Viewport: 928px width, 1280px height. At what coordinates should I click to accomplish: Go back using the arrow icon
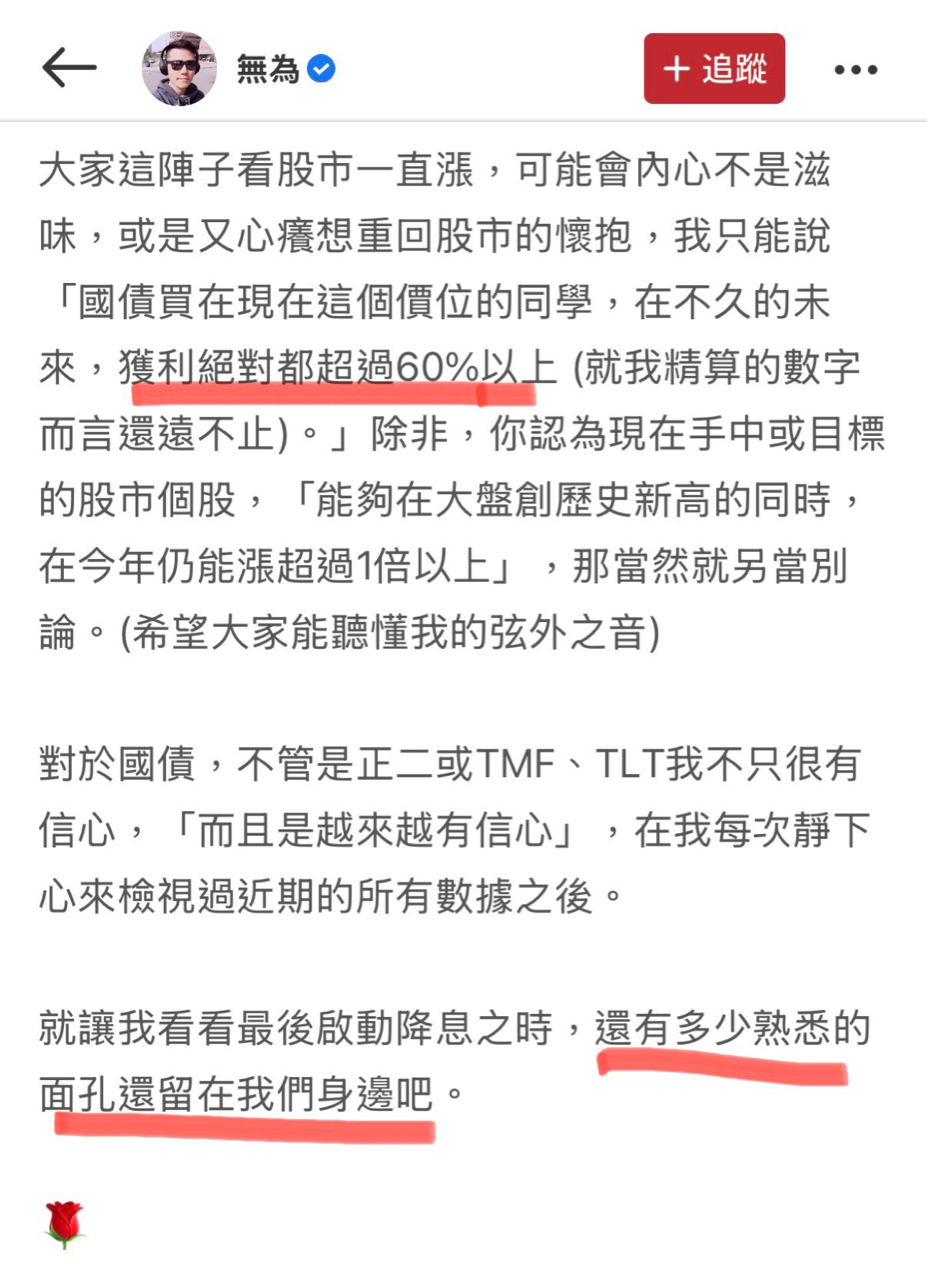[x=69, y=68]
